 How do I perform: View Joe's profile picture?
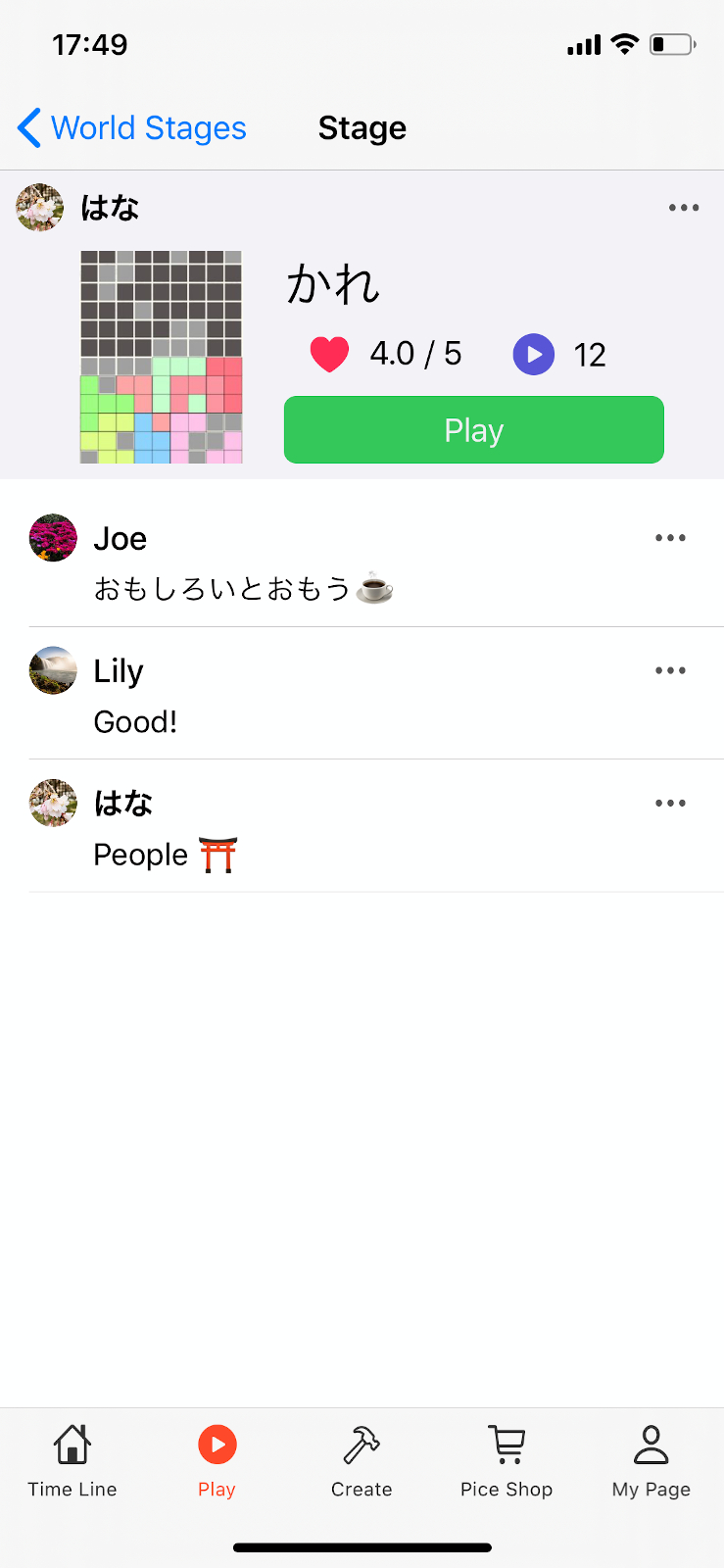click(53, 538)
